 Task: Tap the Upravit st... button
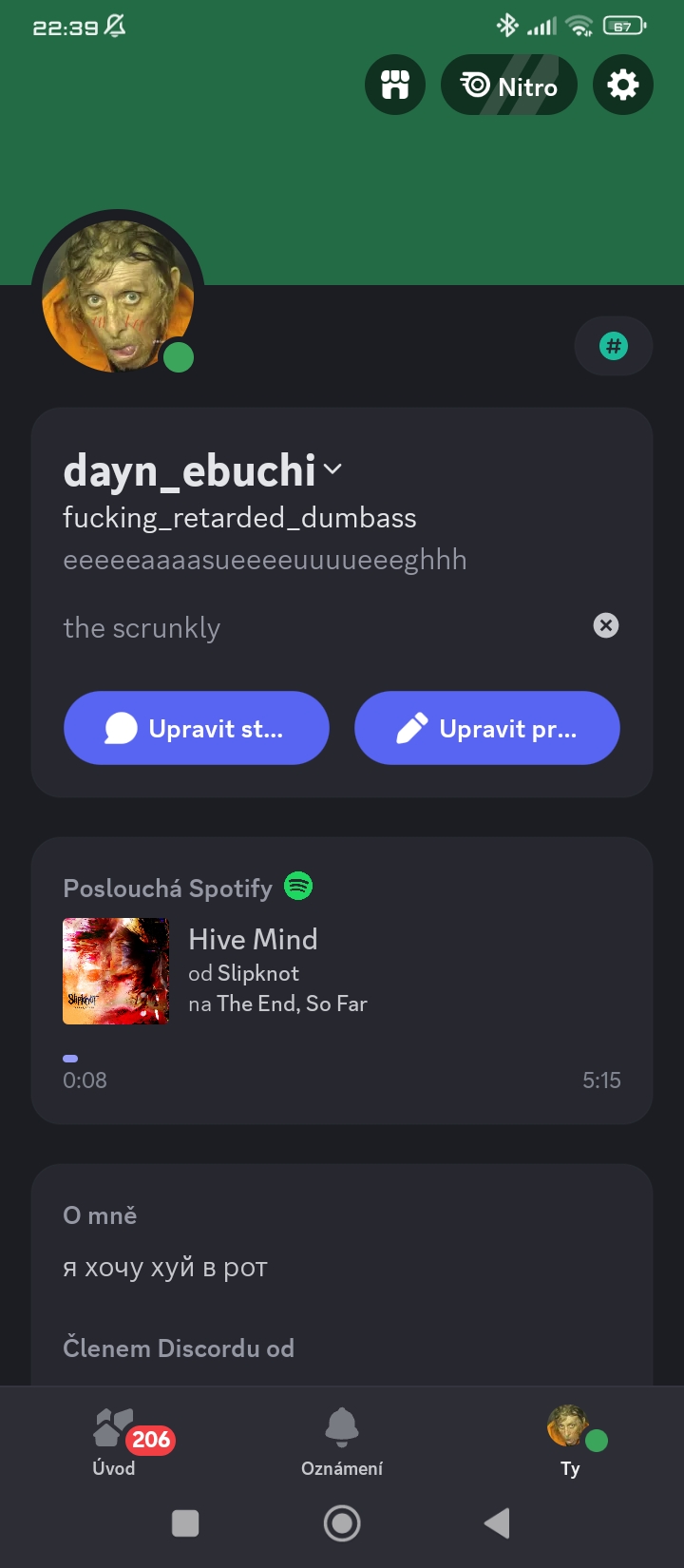(x=197, y=728)
